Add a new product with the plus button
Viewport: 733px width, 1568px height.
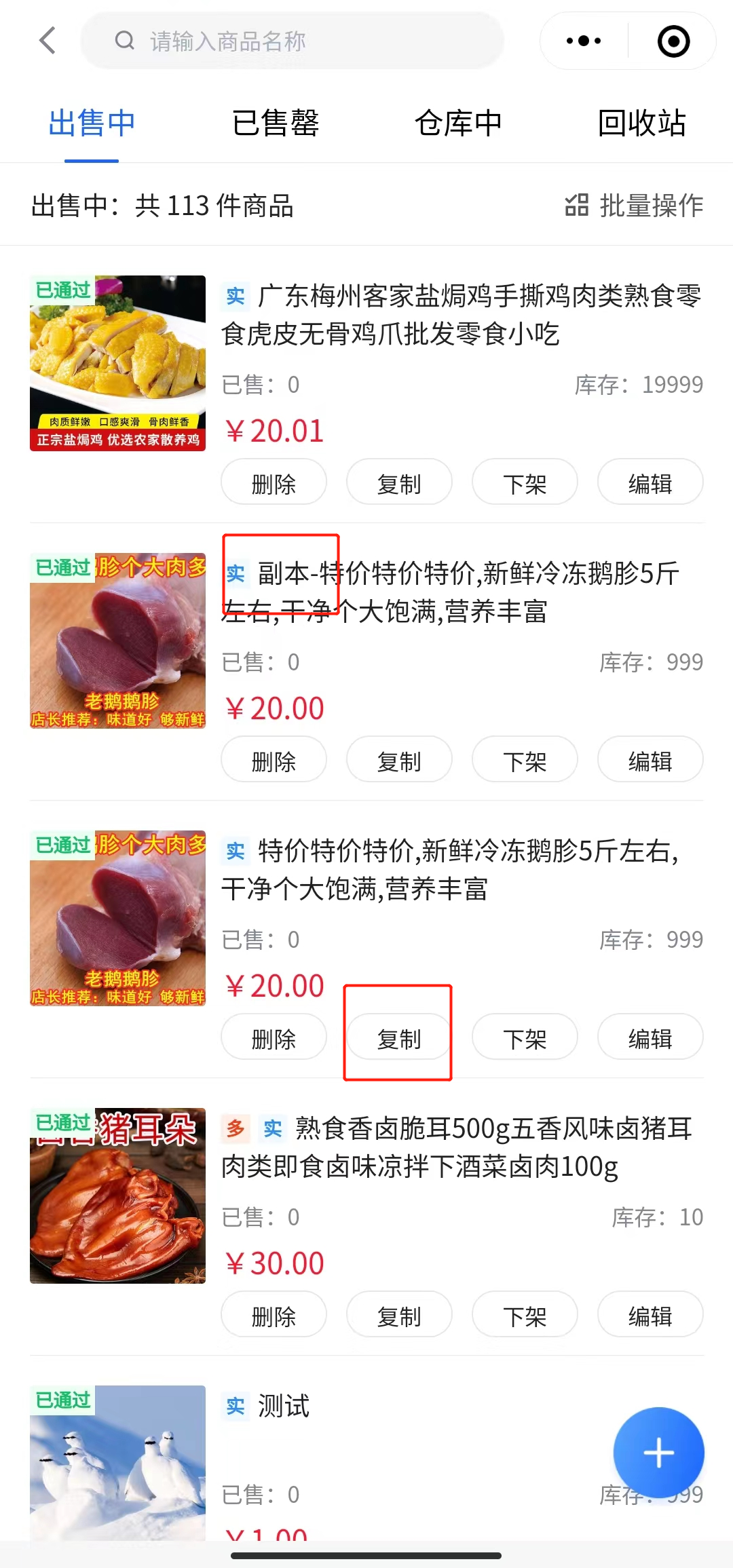pyautogui.click(x=658, y=1453)
